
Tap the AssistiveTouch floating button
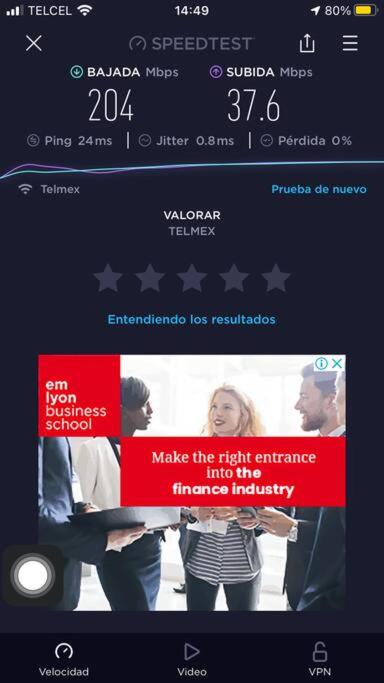(33, 575)
